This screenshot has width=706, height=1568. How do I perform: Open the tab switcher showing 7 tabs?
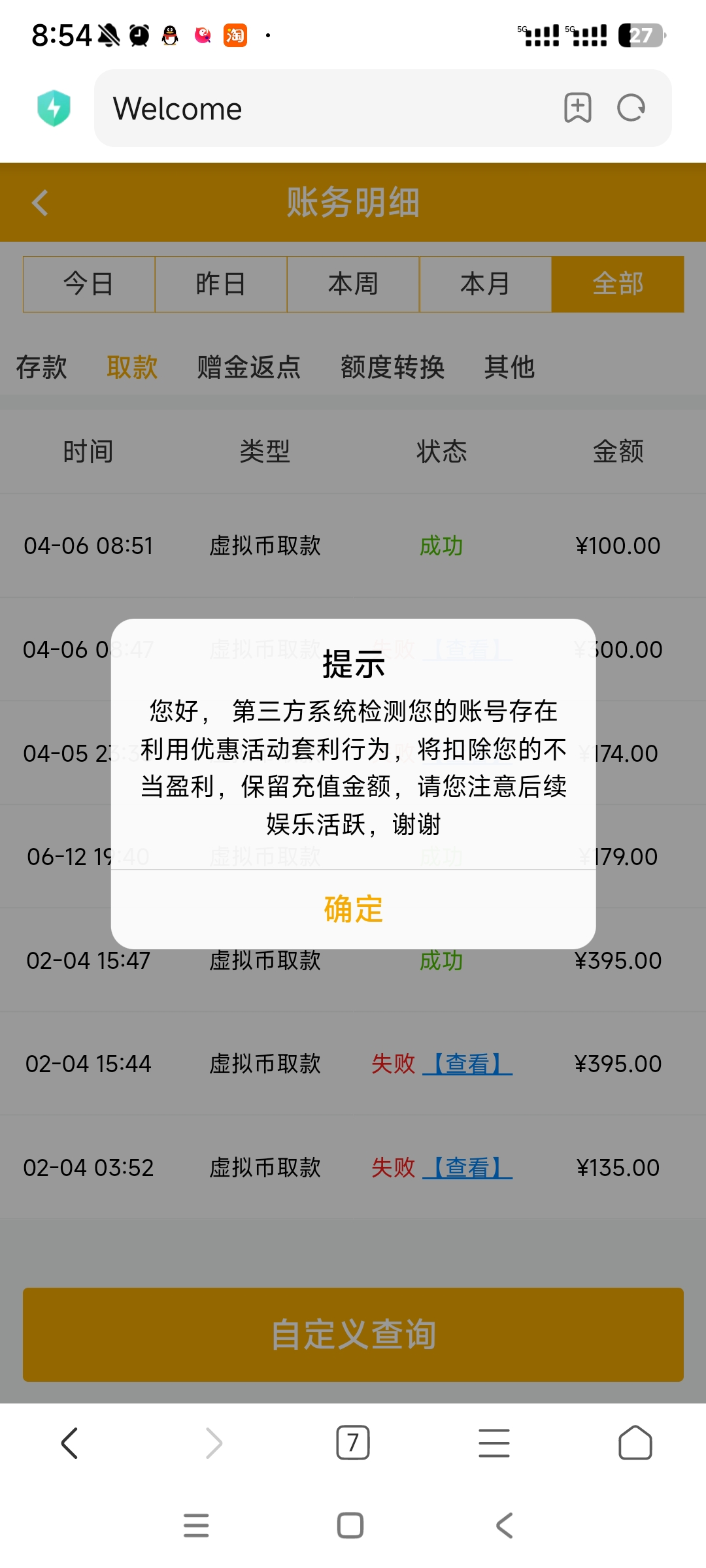(352, 1443)
